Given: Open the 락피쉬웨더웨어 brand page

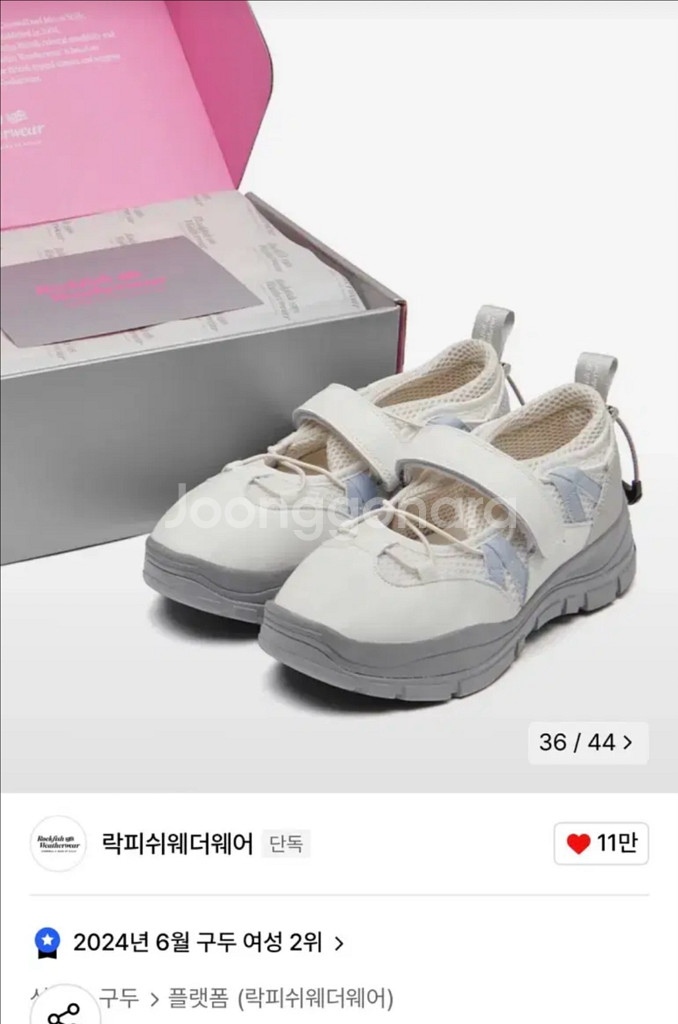Looking at the screenshot, I should 176,843.
